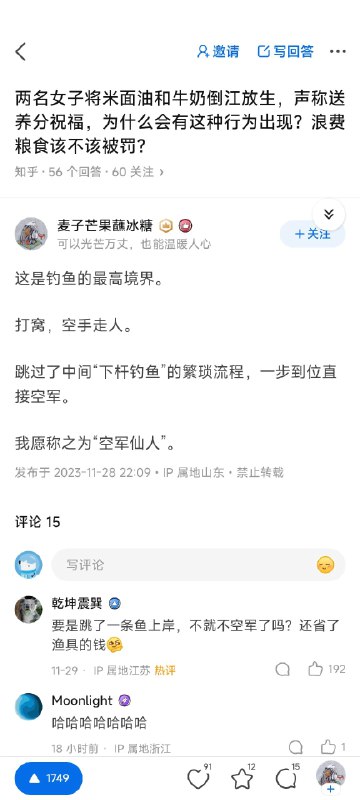Screen dimensions: 360x800
Task: Upvote the answer with 1749 button
Action: coord(49,778)
